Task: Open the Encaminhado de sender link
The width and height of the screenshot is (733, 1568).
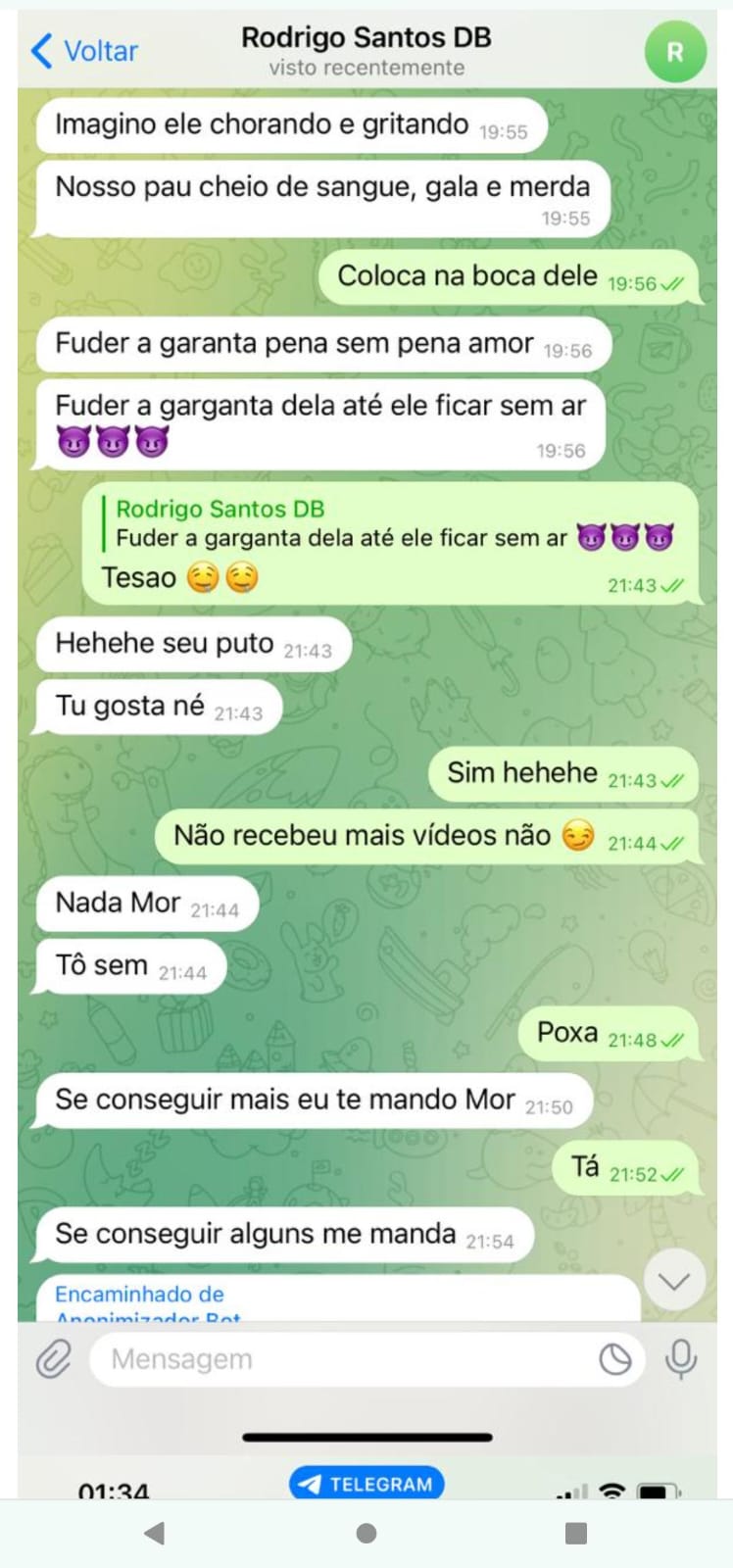Action: coord(139,1296)
